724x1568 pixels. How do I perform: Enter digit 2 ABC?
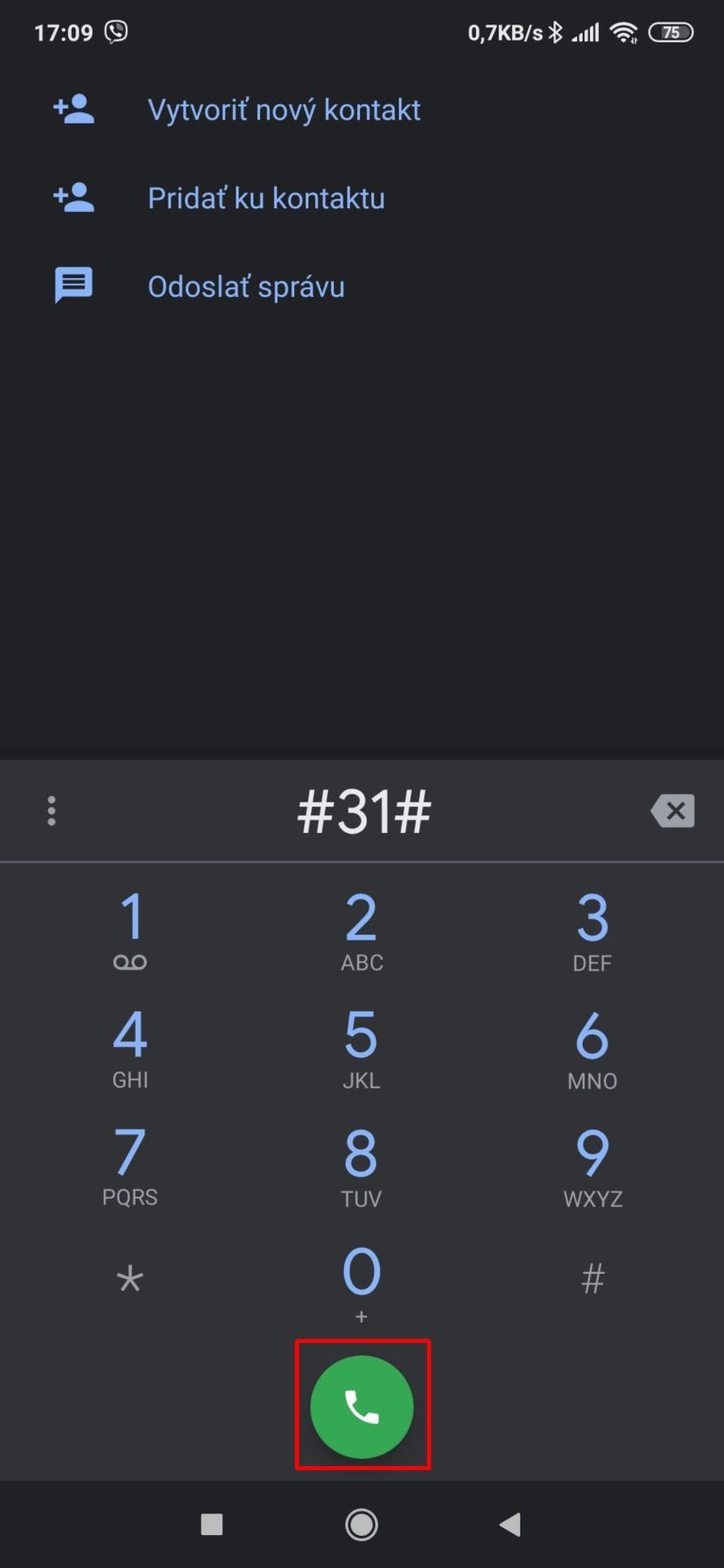click(362, 930)
